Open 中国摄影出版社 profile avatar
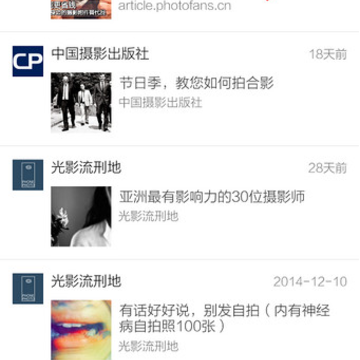 [x=28, y=61]
